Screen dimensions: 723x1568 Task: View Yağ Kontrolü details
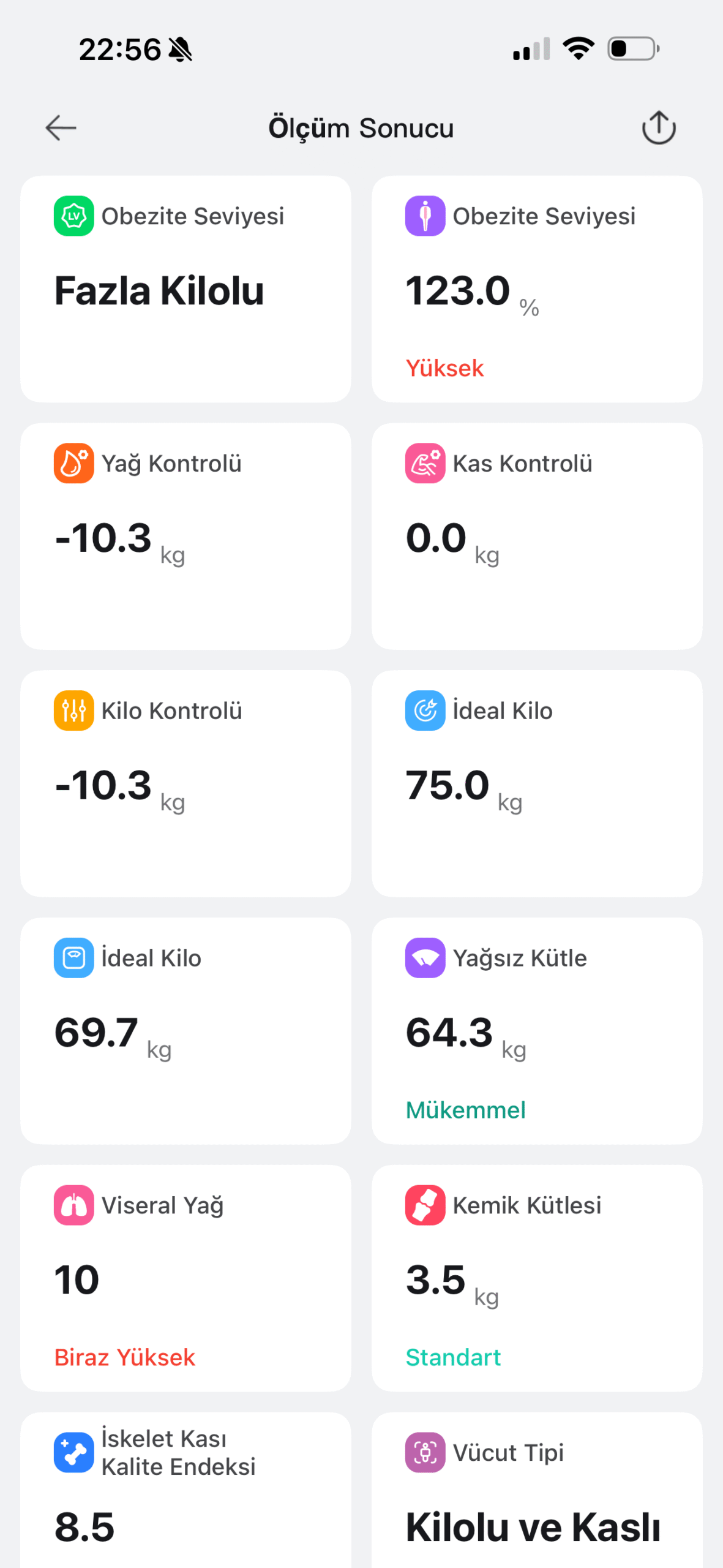[185, 536]
